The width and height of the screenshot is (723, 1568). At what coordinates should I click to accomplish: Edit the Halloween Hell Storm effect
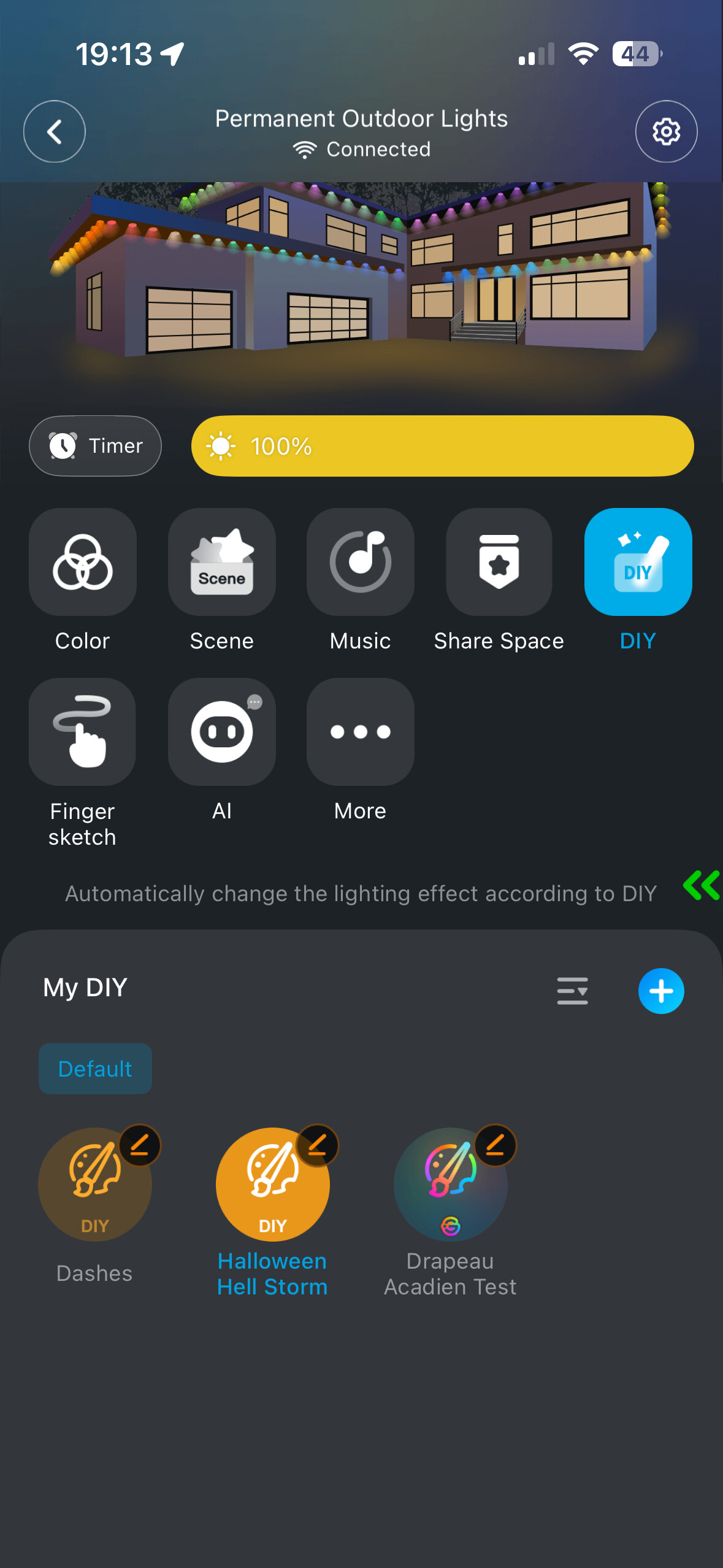click(x=317, y=1145)
